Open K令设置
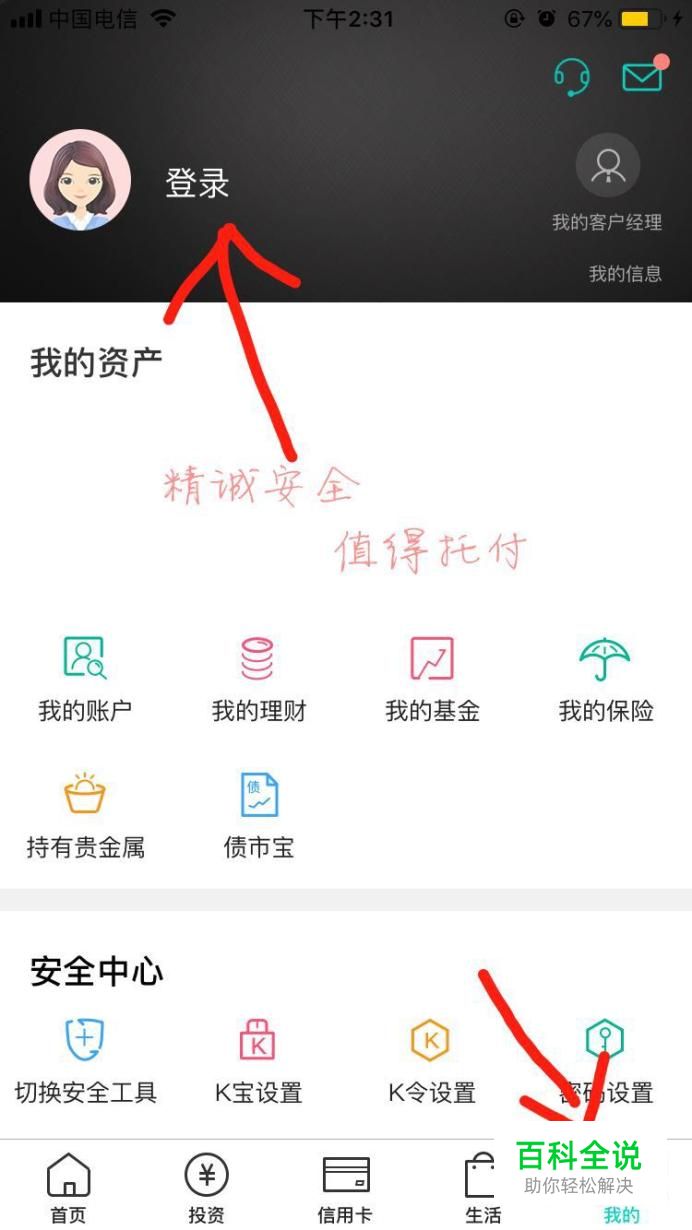 [x=432, y=1062]
